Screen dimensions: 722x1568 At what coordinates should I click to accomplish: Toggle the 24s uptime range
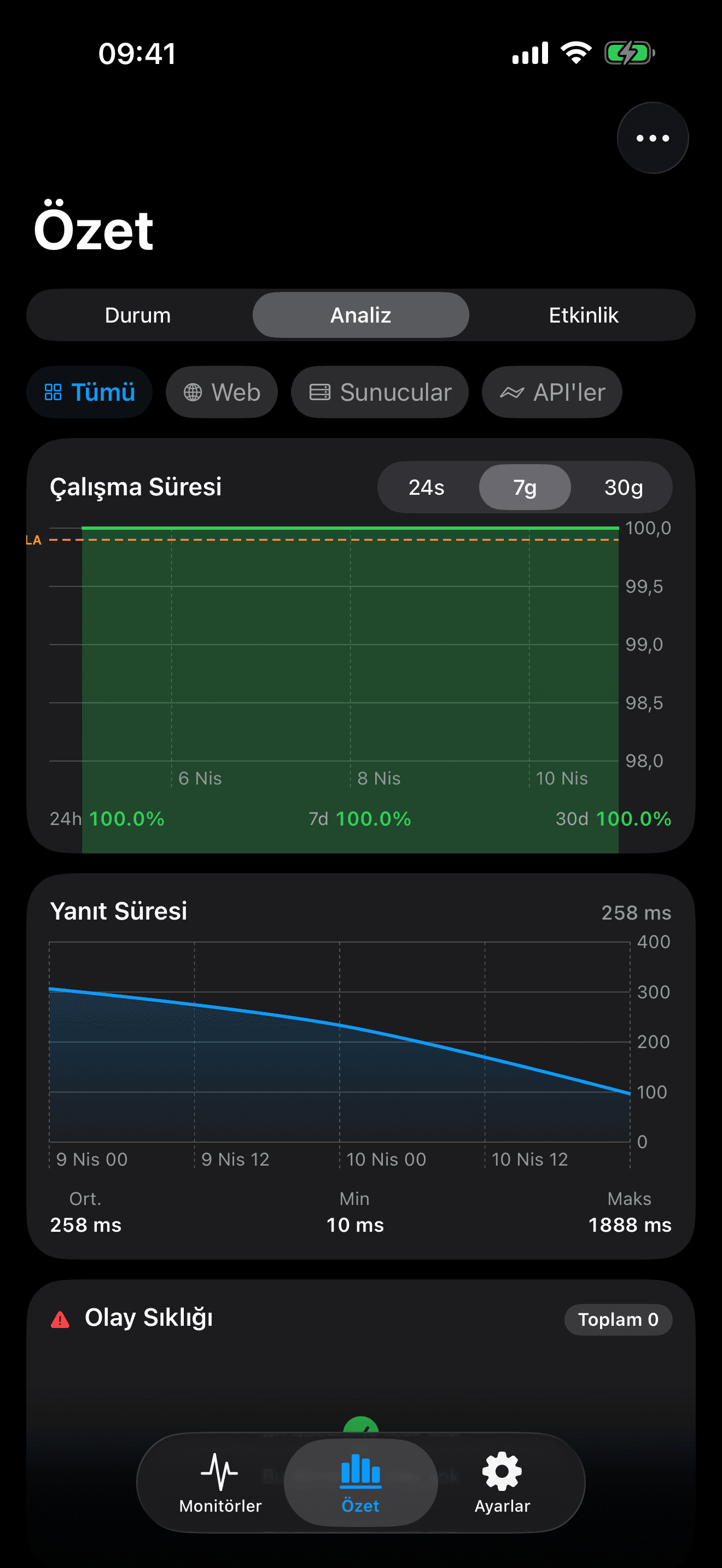click(427, 487)
